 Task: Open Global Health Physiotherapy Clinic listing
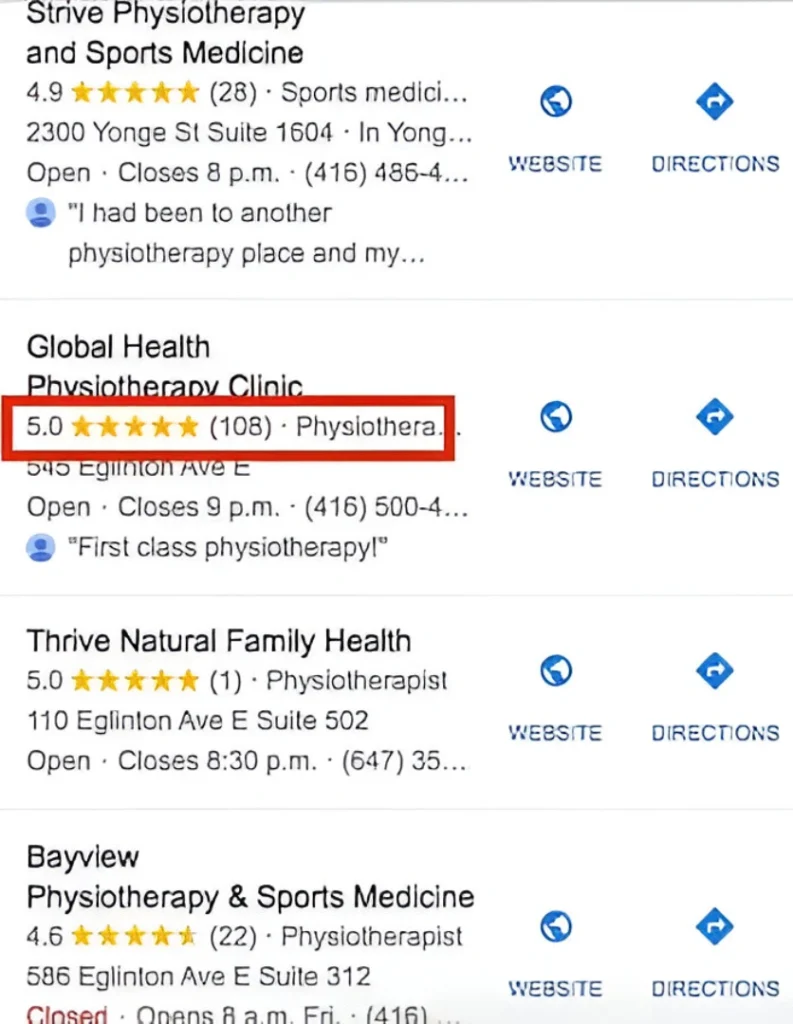[165, 365]
